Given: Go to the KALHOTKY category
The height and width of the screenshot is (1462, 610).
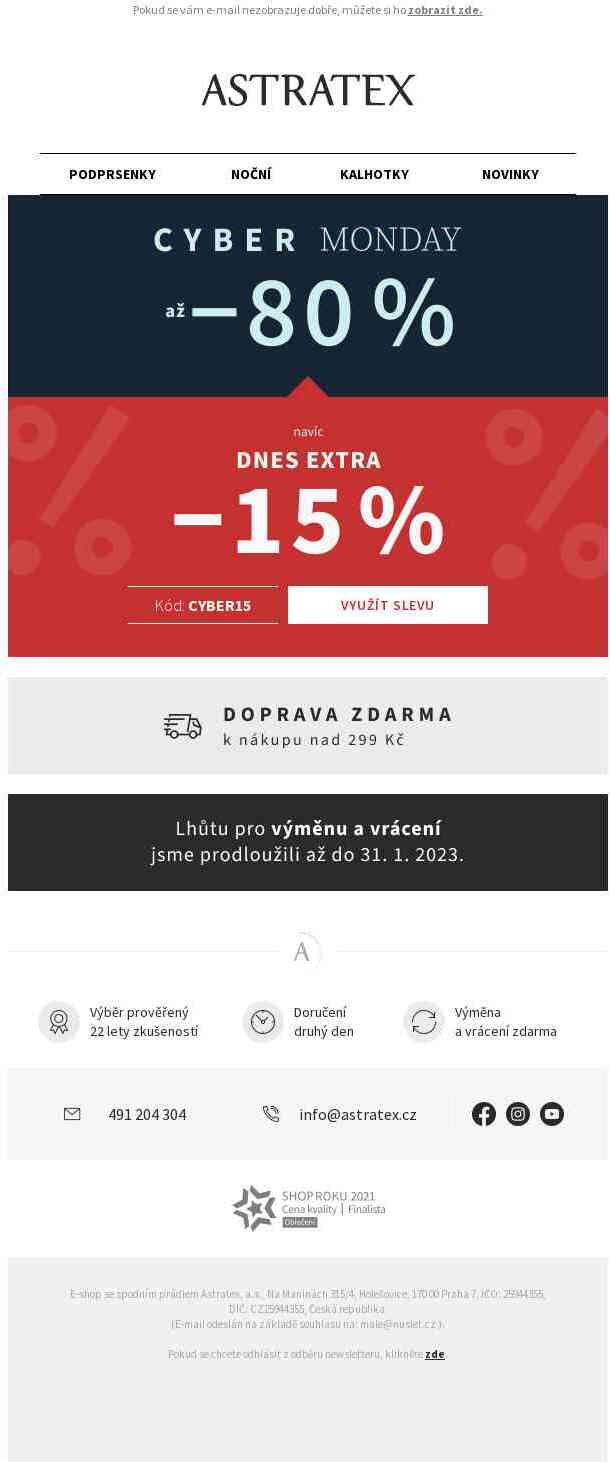Looking at the screenshot, I should (x=374, y=174).
